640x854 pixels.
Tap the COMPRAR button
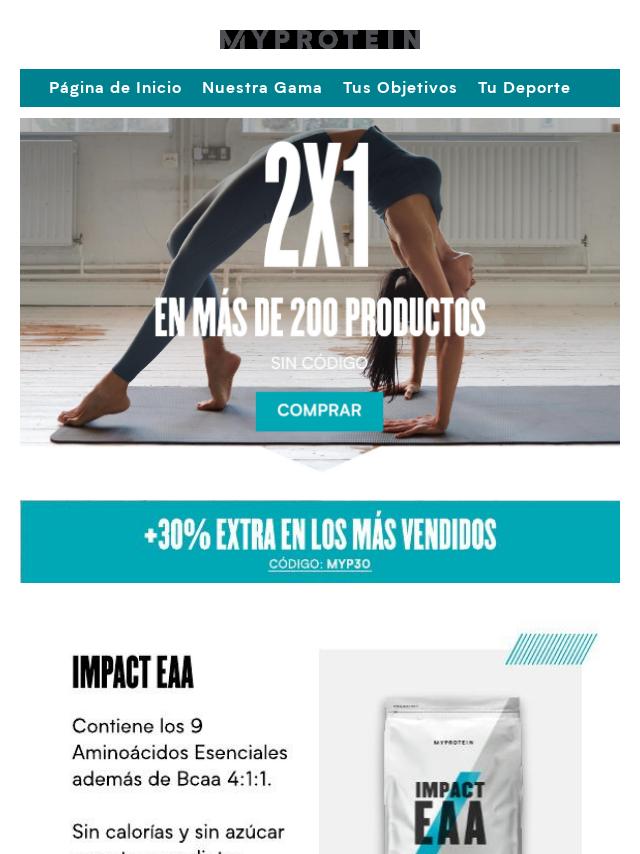tap(319, 411)
